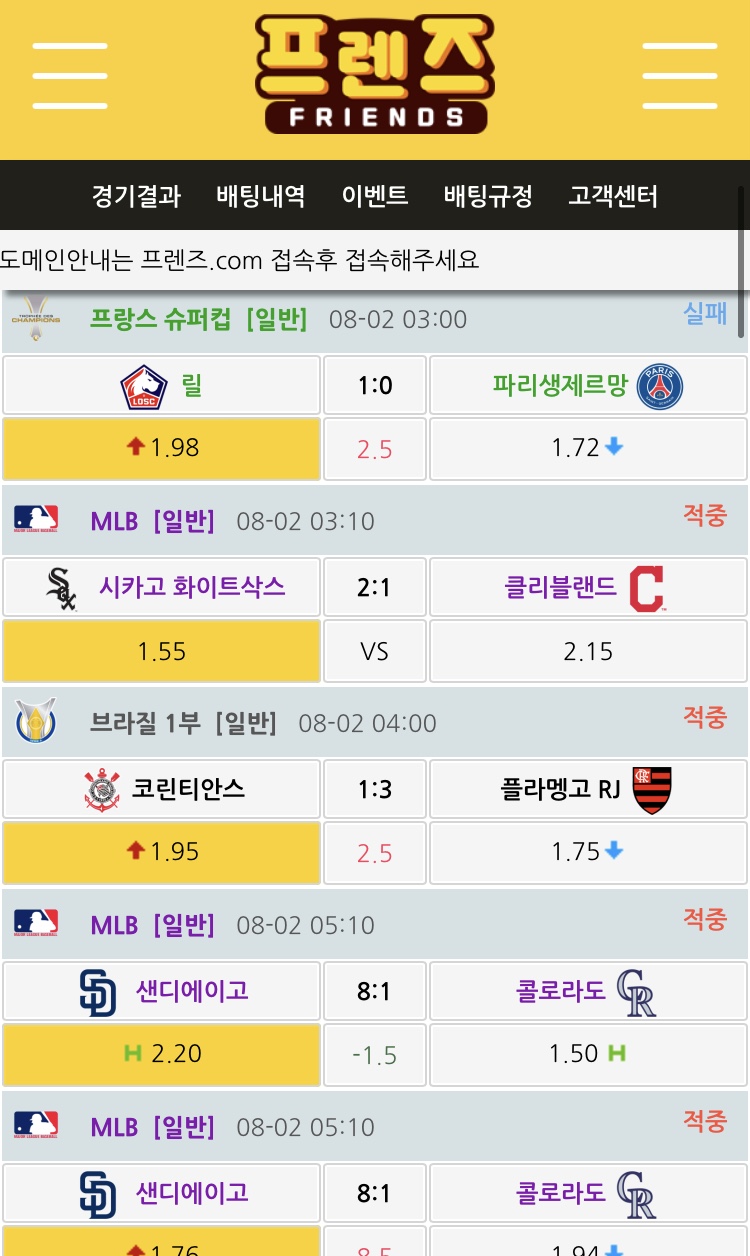Open the right hamburger menu
Screen dimensions: 750x1256
[x=679, y=76]
